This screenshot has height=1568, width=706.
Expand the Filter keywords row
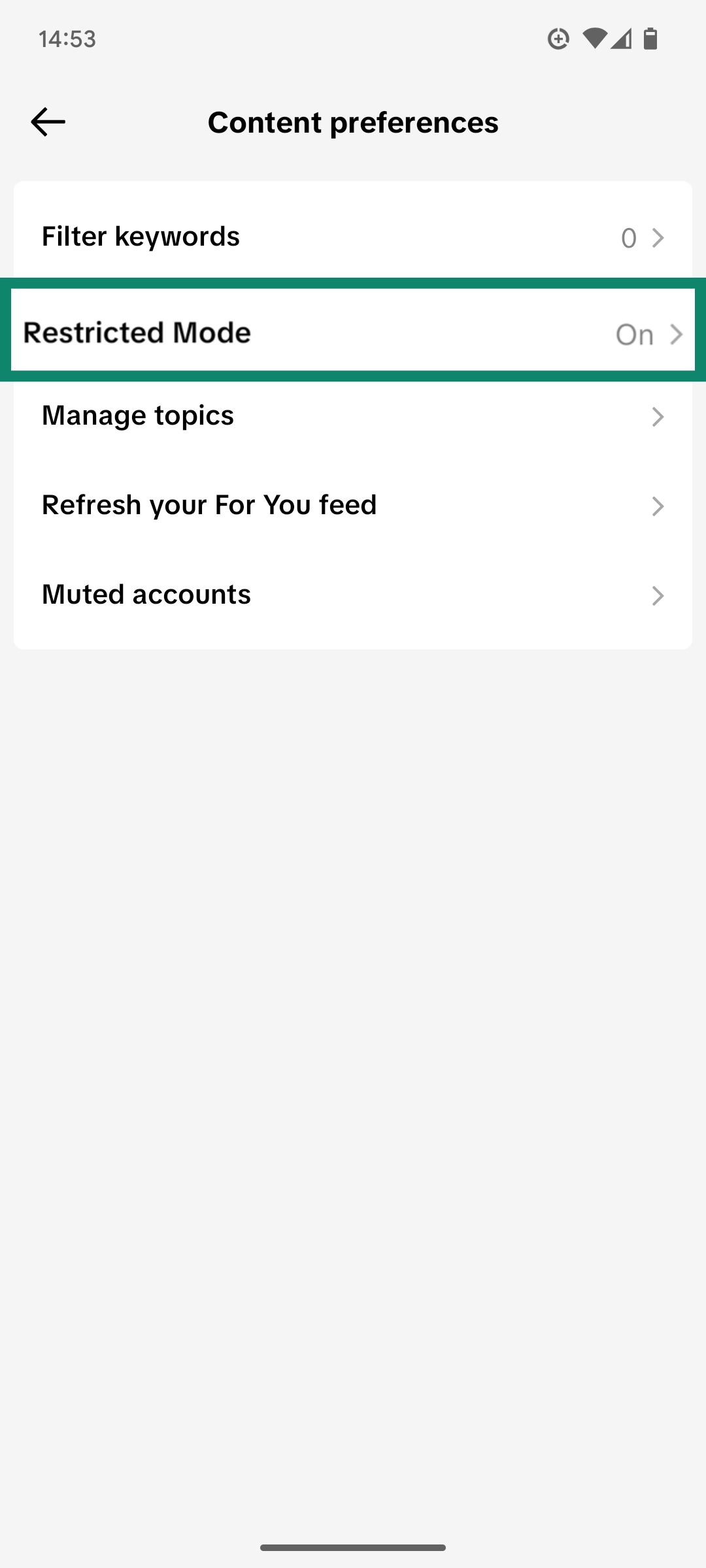click(353, 237)
